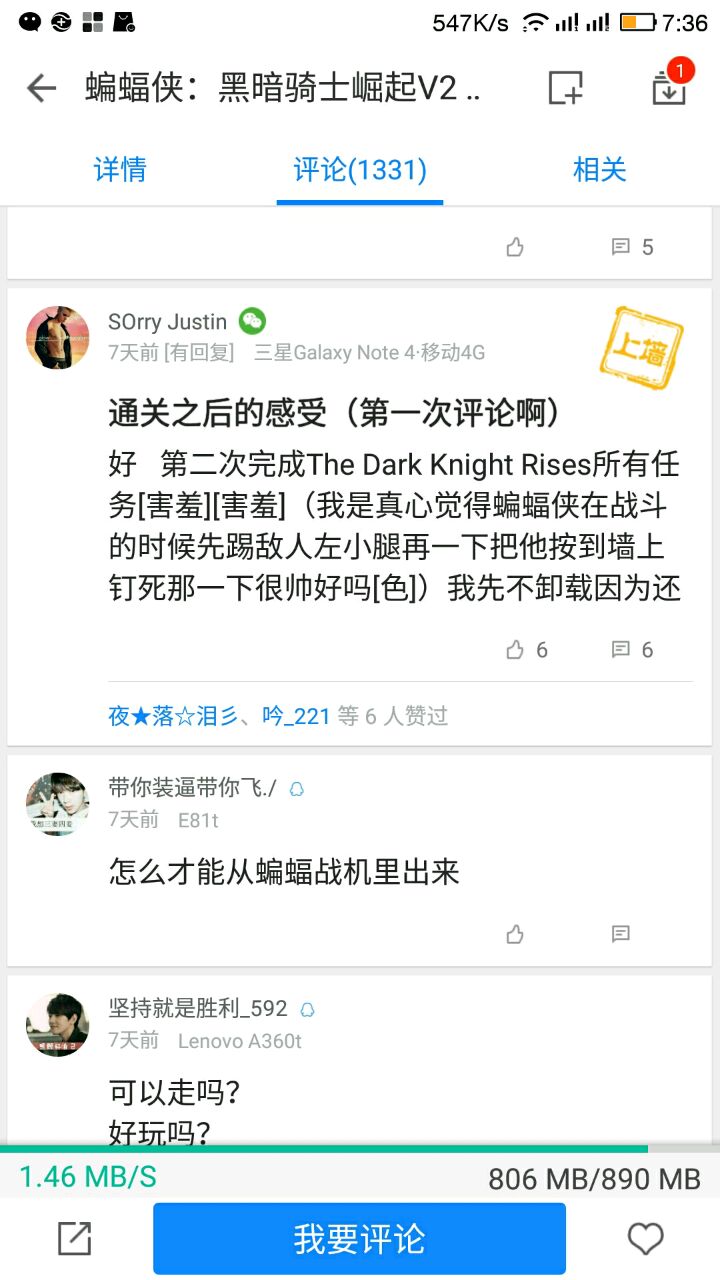This screenshot has width=720, height=1280.
Task: Open replies on SOrry Justin's review
Action: pyautogui.click(x=632, y=650)
